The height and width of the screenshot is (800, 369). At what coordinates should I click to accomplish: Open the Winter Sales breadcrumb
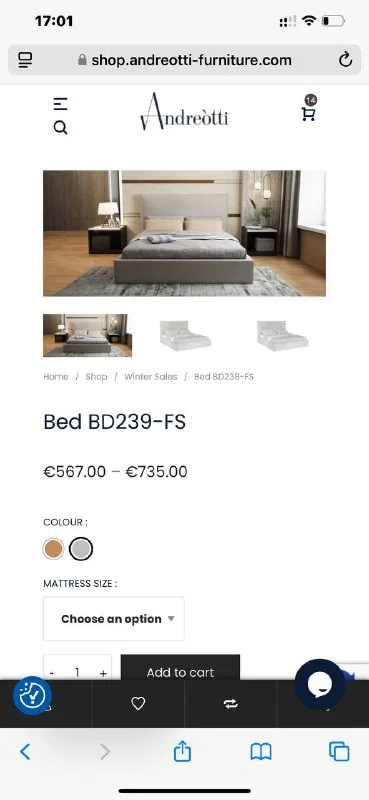point(151,377)
